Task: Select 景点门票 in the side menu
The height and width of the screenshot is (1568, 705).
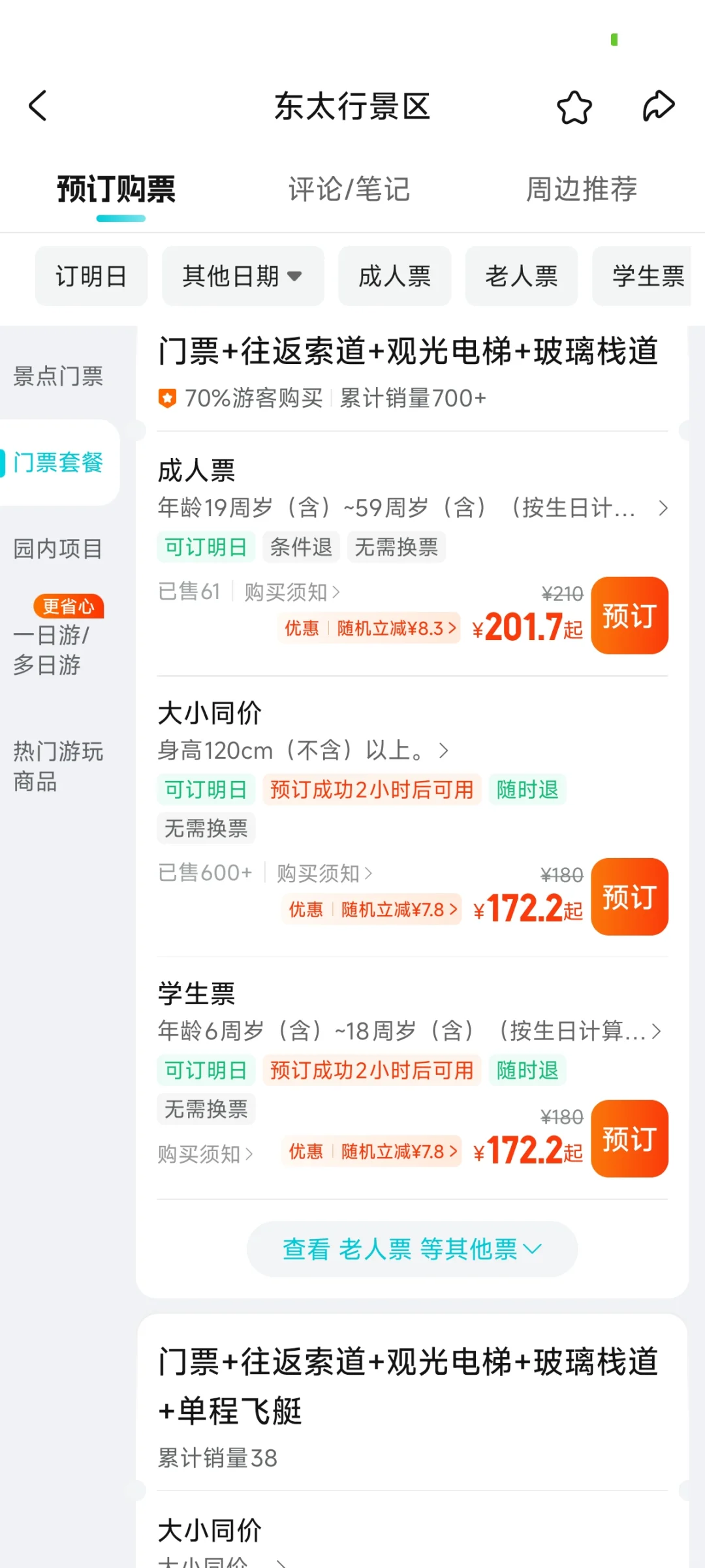Action: pyautogui.click(x=59, y=376)
